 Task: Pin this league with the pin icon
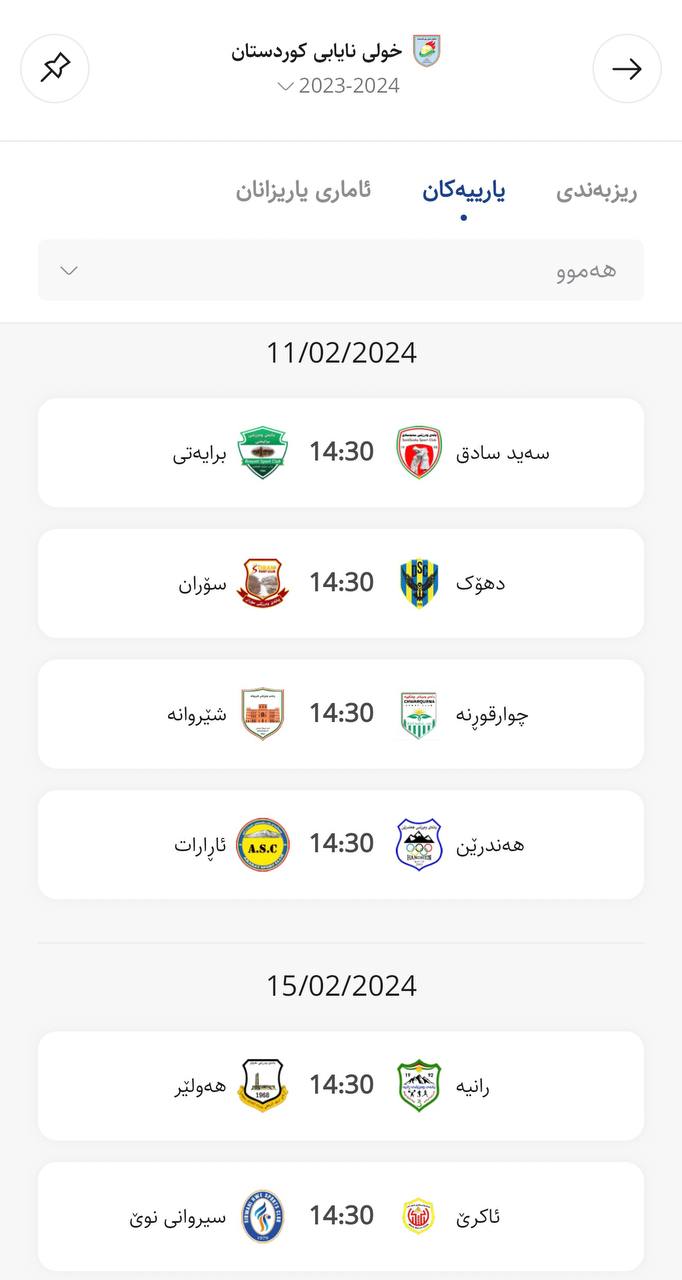55,68
